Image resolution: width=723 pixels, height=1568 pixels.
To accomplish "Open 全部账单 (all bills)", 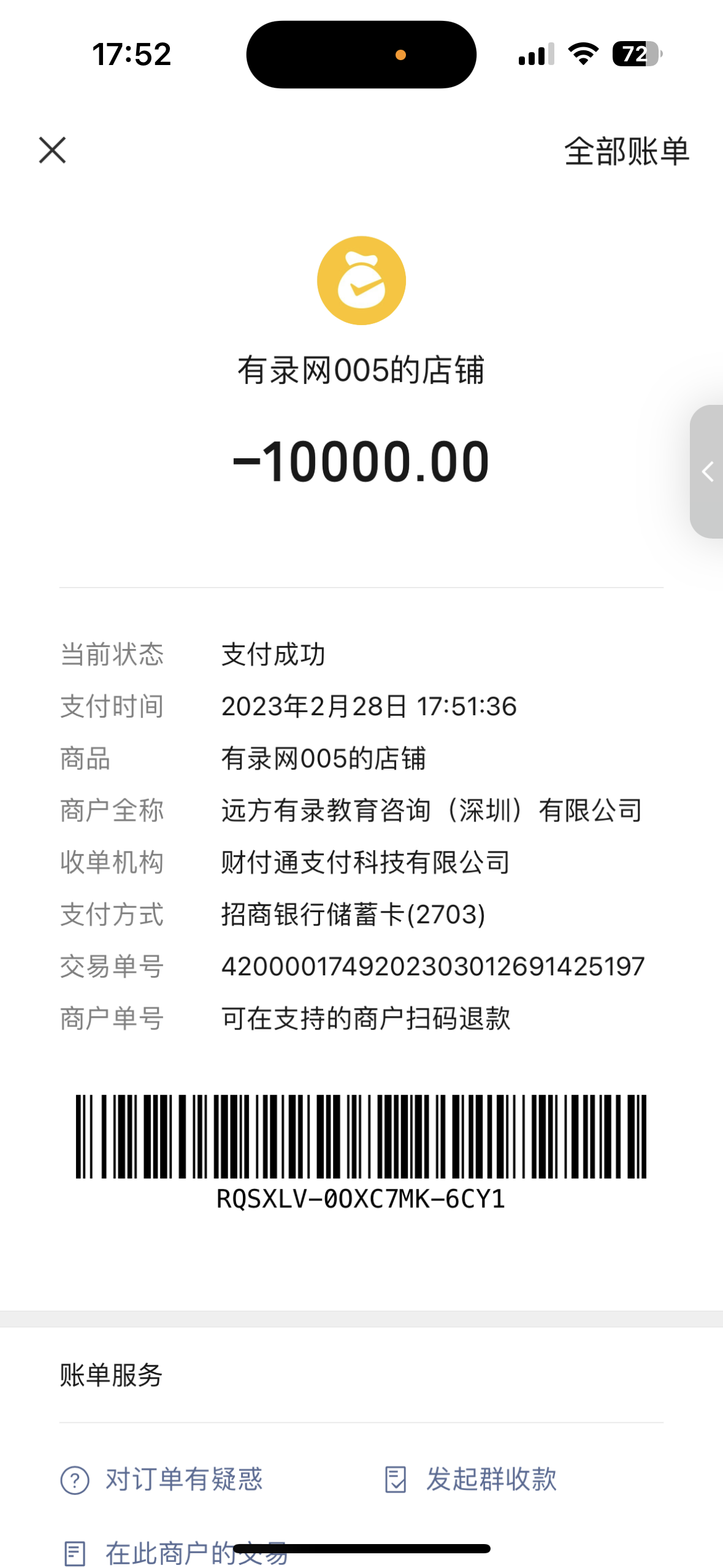I will pyautogui.click(x=626, y=152).
